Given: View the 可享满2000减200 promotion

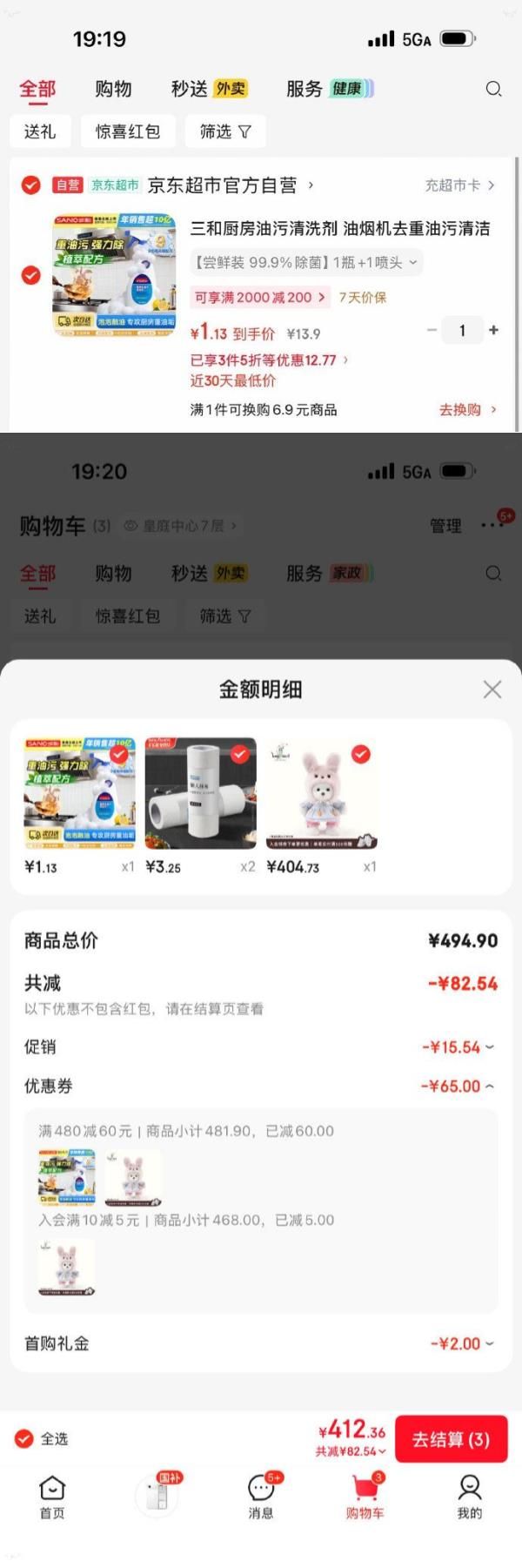Looking at the screenshot, I should [x=259, y=298].
